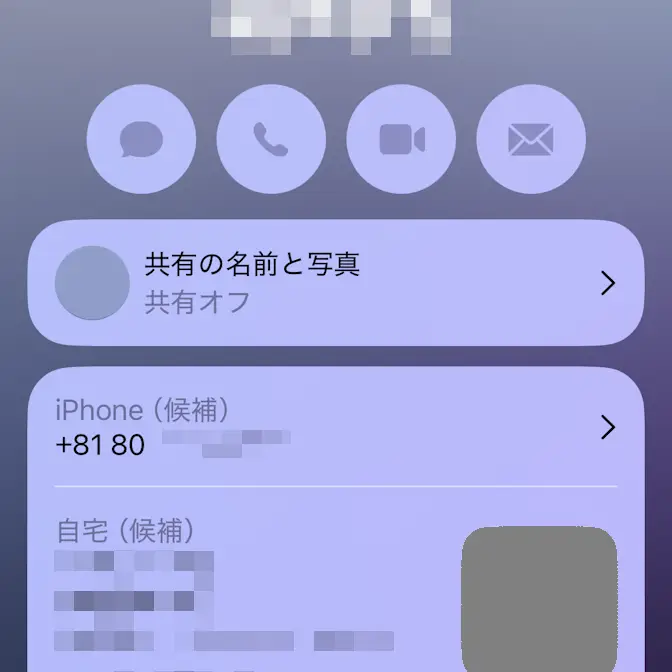Start a video call

[x=401, y=140]
